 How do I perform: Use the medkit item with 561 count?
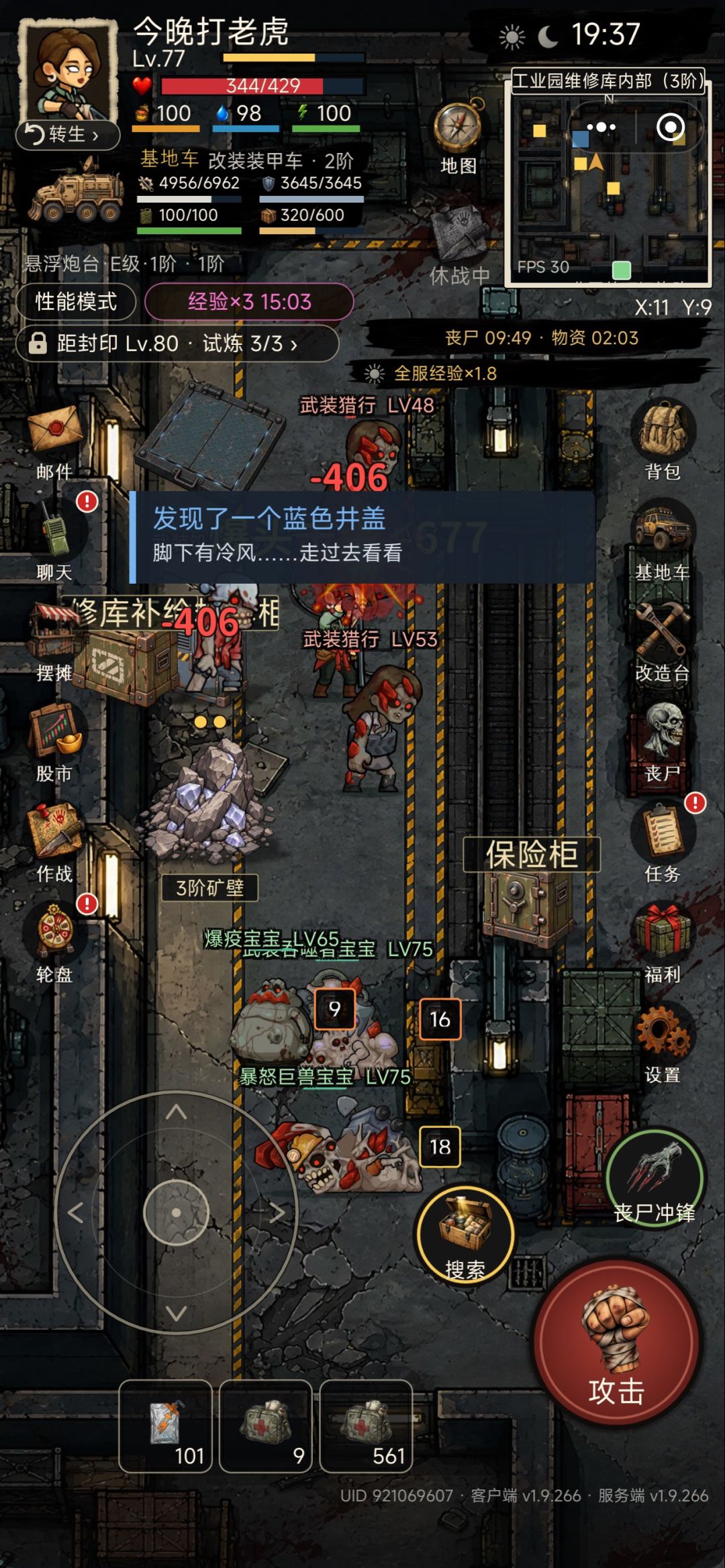tap(366, 1426)
